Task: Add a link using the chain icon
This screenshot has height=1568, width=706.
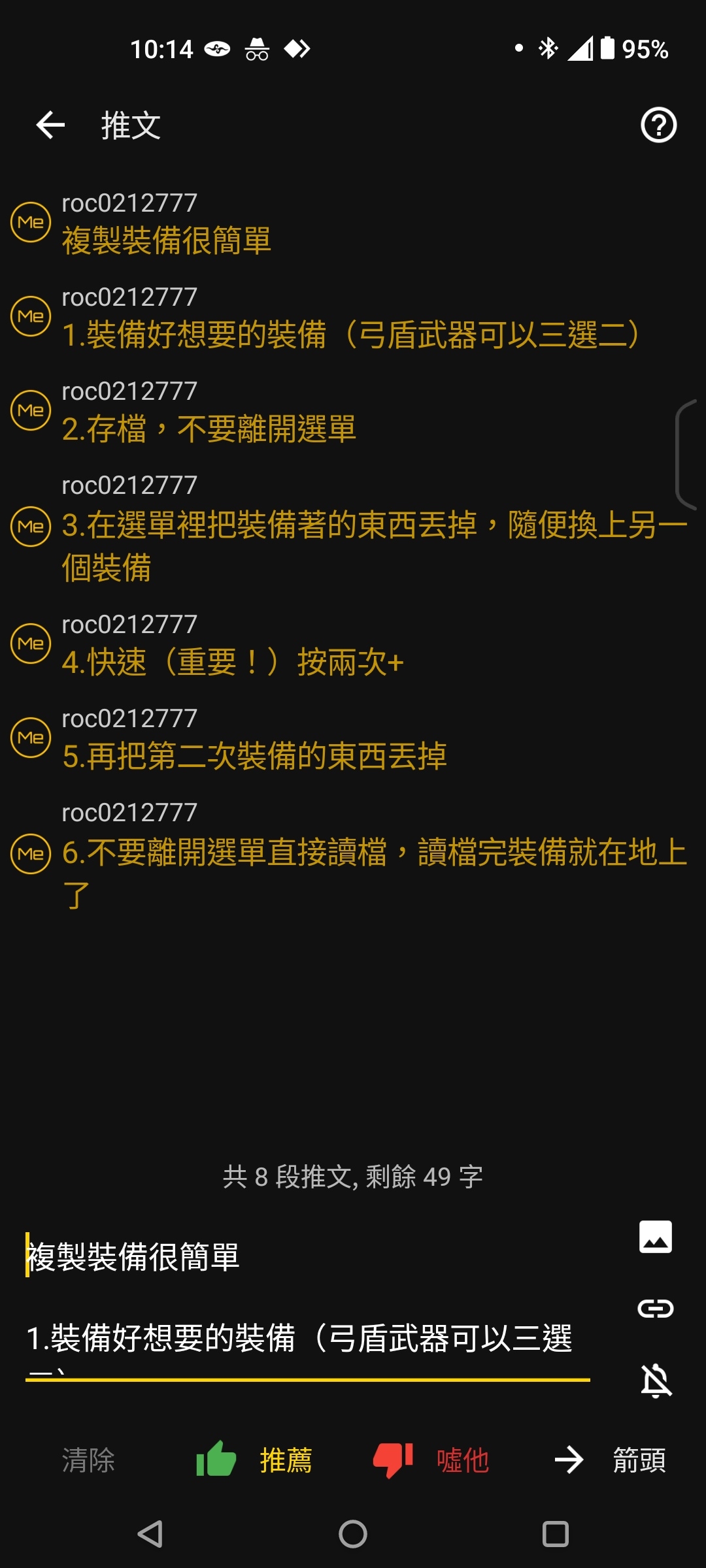Action: pos(656,1308)
